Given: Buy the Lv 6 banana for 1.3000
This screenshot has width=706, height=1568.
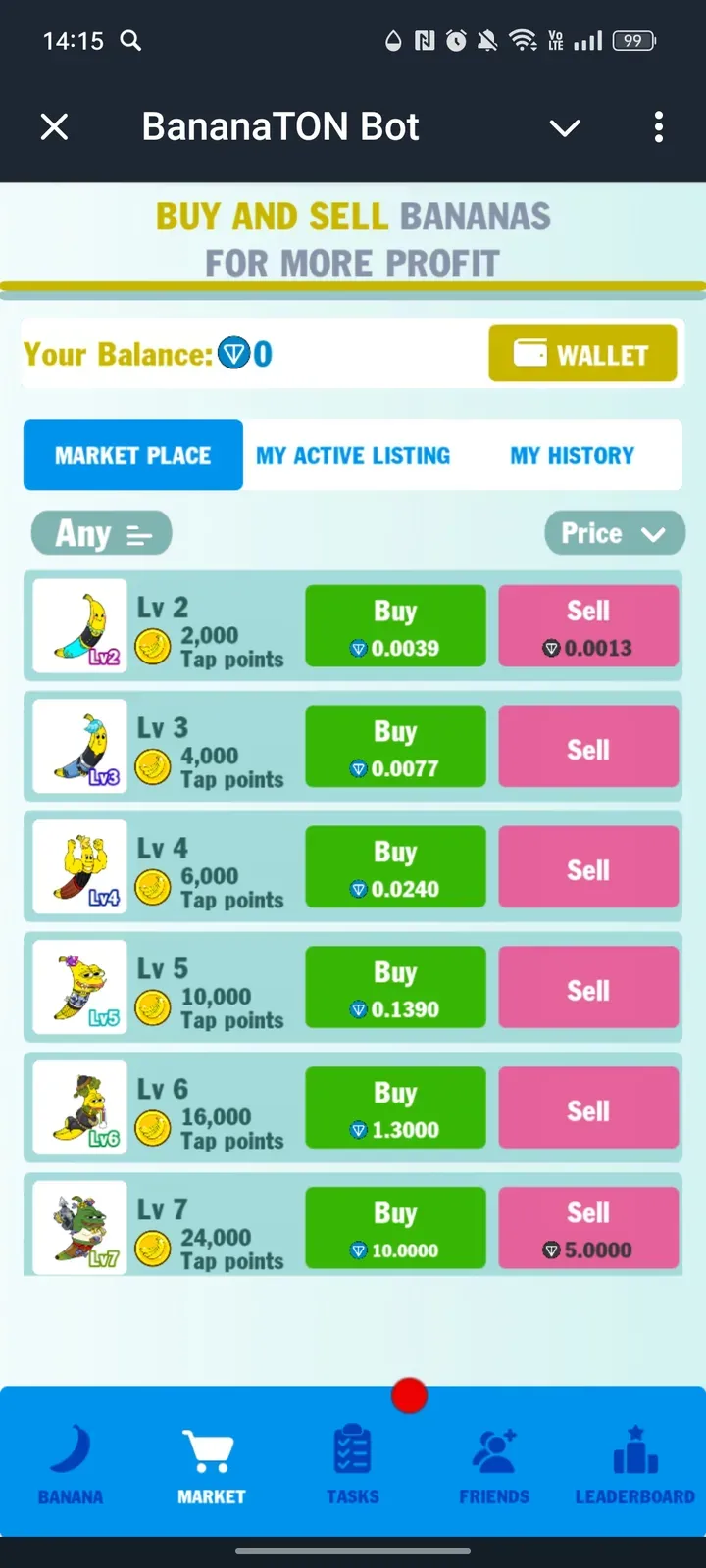Looking at the screenshot, I should [x=395, y=1108].
